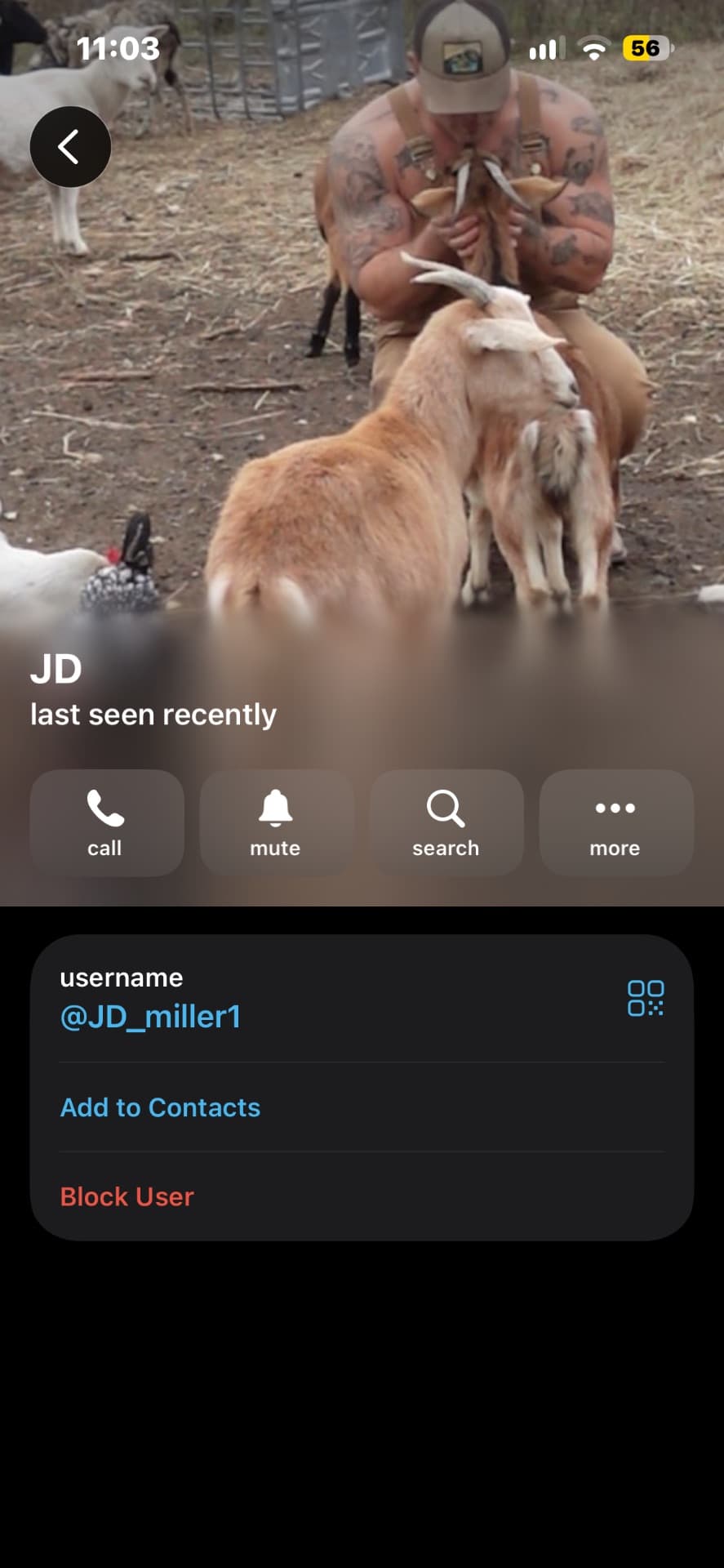Open the more options menu
Screen dimensions: 724x1568
(x=616, y=822)
